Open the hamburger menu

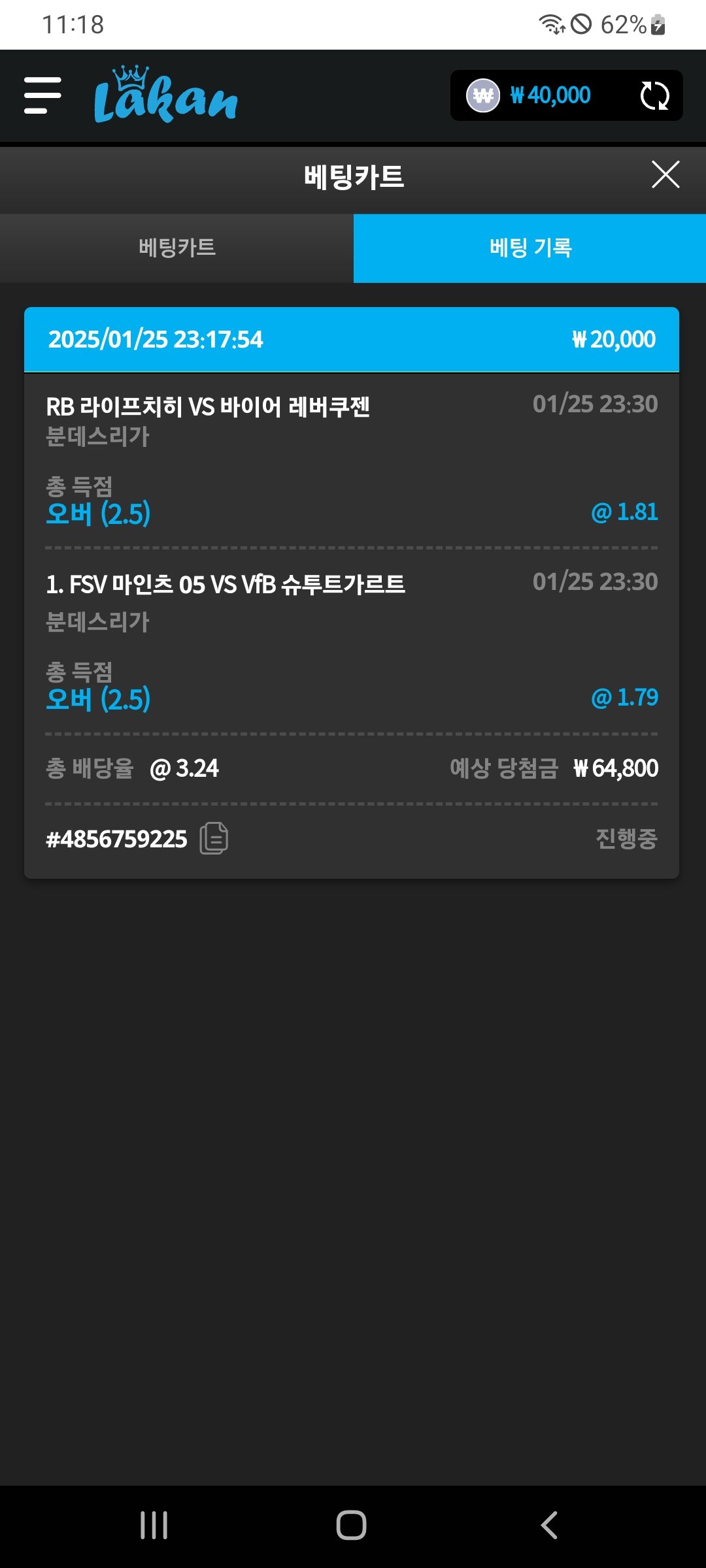(x=42, y=95)
